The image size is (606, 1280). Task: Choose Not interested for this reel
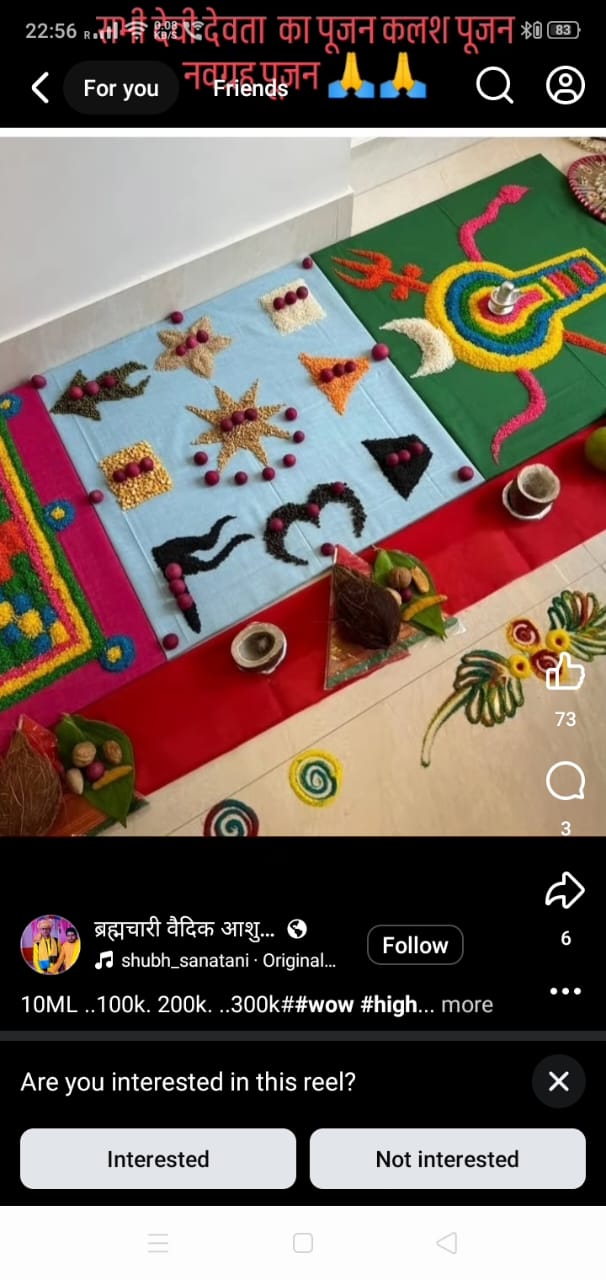(x=447, y=1159)
